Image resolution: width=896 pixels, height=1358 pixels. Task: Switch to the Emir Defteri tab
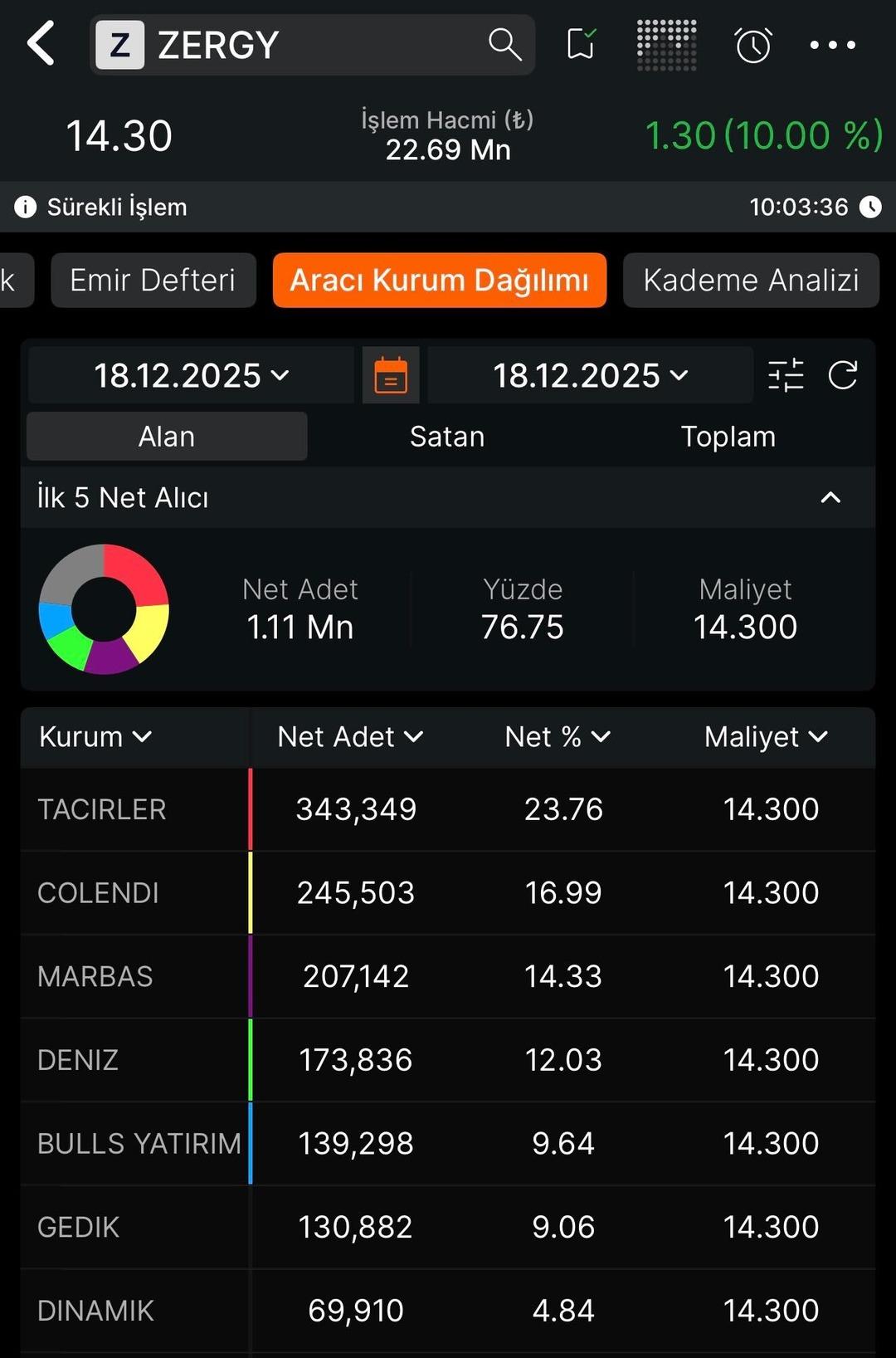(x=153, y=280)
